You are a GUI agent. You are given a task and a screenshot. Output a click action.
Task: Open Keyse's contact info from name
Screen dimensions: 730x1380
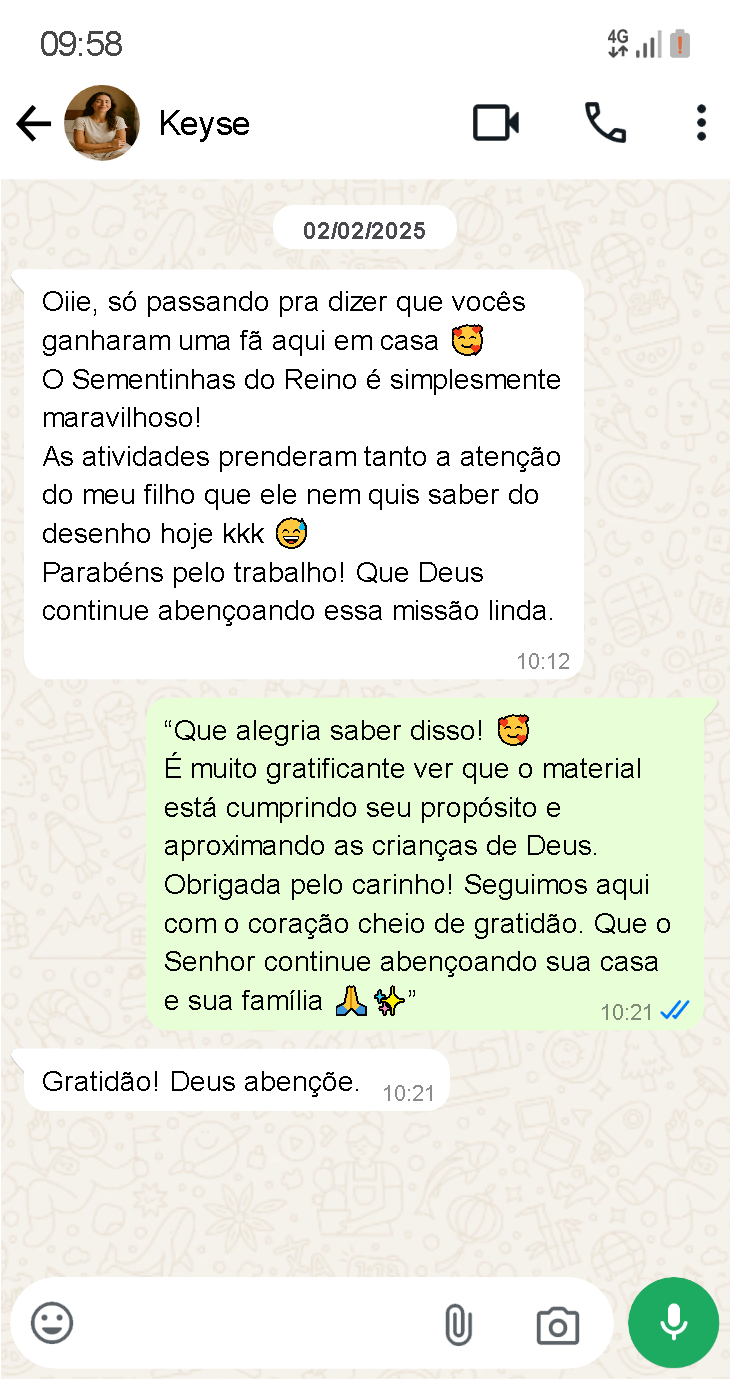pyautogui.click(x=204, y=124)
